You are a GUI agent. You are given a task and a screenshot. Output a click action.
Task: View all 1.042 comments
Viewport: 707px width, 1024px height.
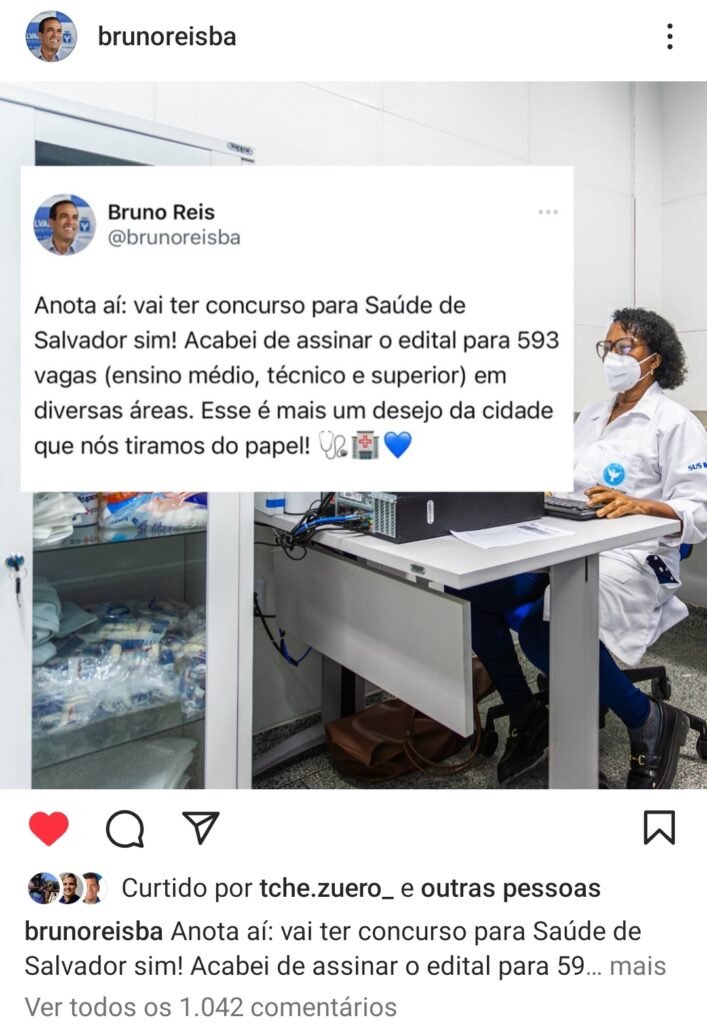pyautogui.click(x=210, y=1006)
